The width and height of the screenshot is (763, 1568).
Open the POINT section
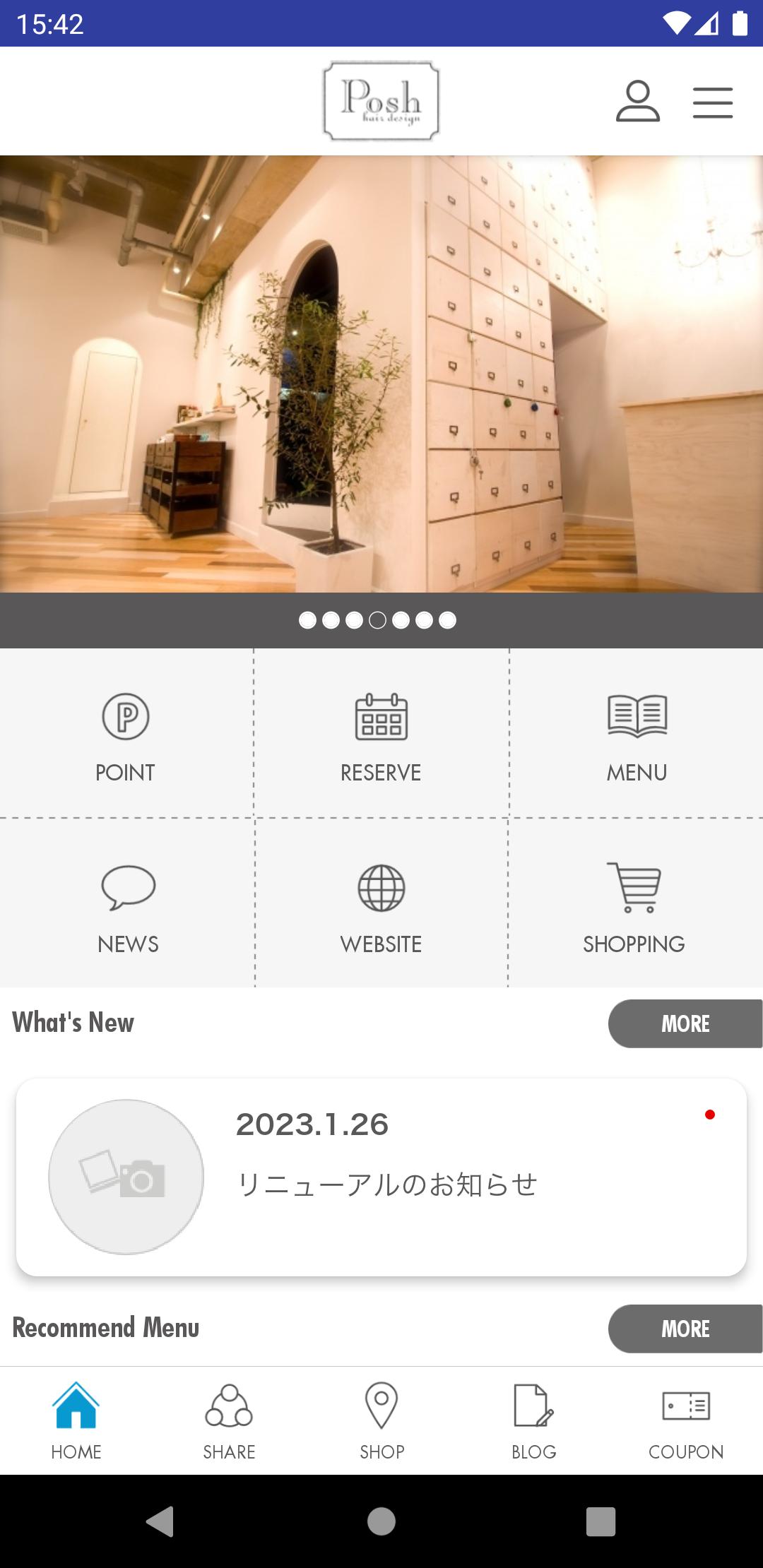[x=126, y=734]
